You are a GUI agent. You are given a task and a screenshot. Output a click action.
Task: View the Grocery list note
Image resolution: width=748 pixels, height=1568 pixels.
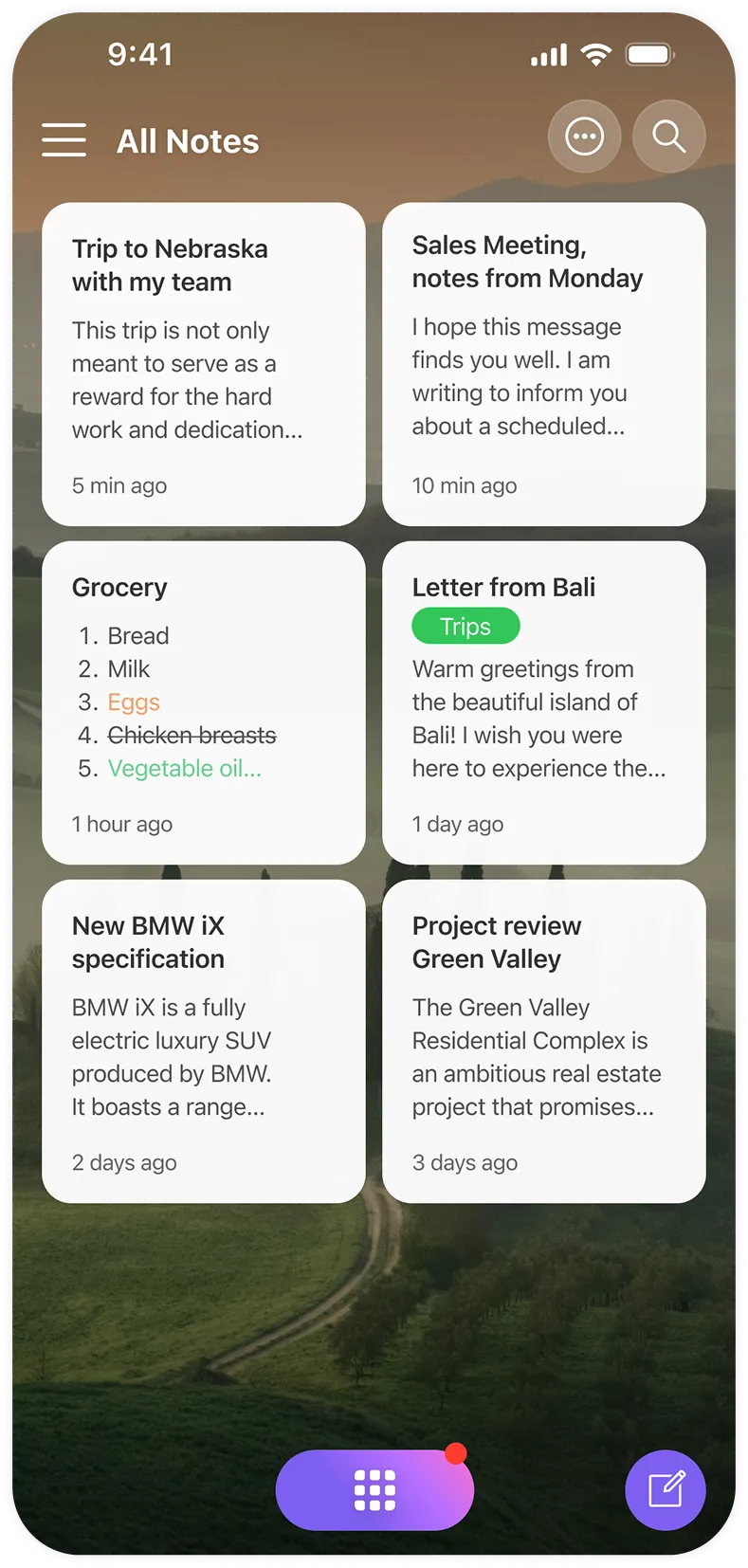point(204,702)
